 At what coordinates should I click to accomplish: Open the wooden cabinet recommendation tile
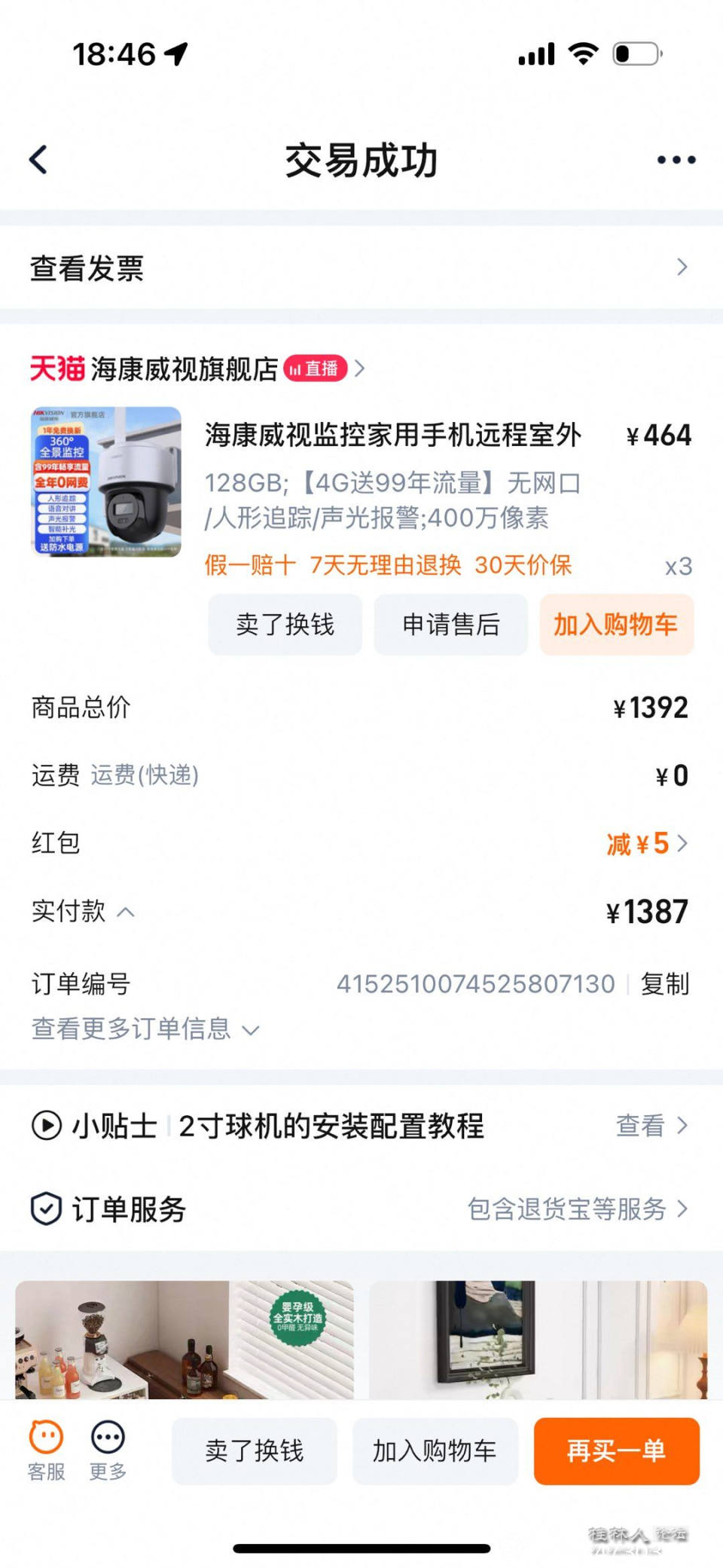185,1340
